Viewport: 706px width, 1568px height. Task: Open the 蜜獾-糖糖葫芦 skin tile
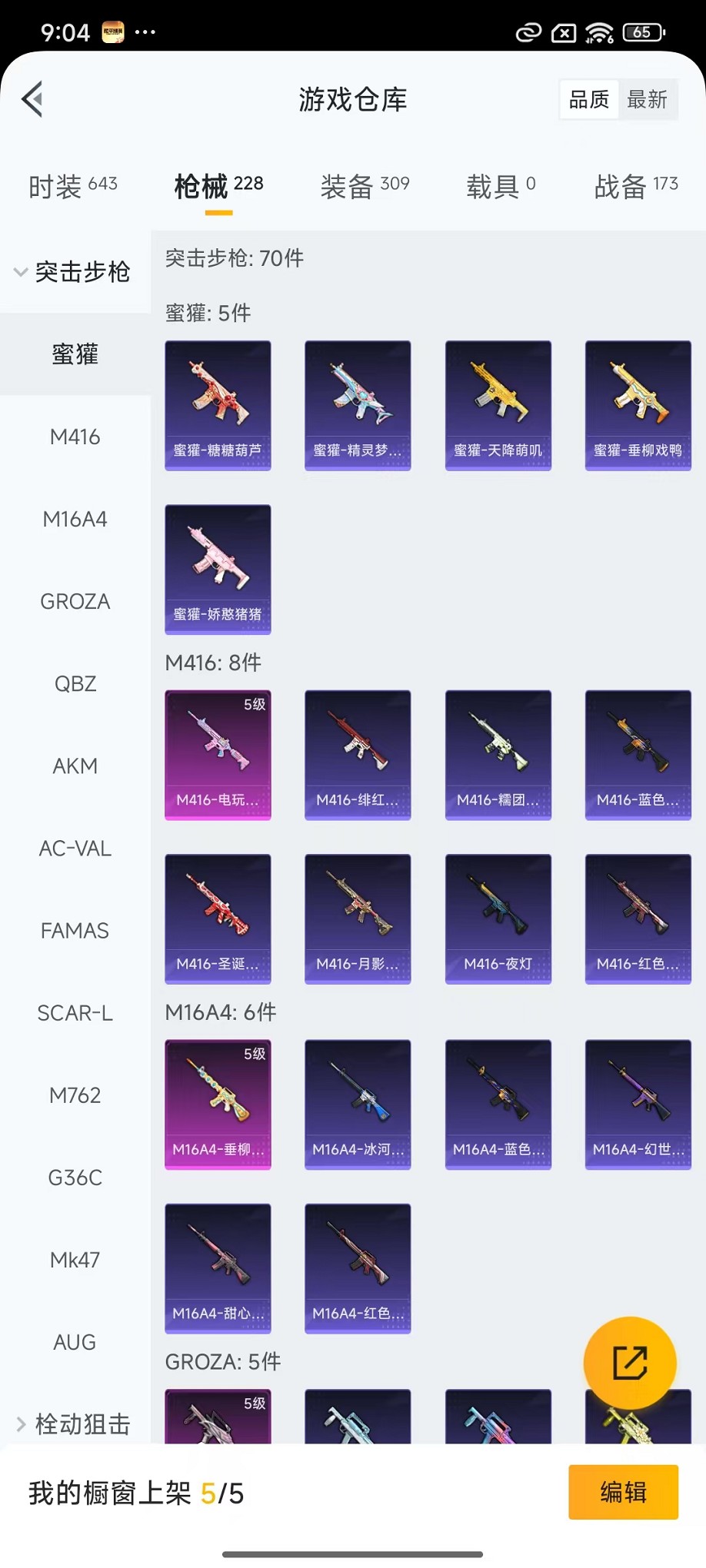coord(218,405)
